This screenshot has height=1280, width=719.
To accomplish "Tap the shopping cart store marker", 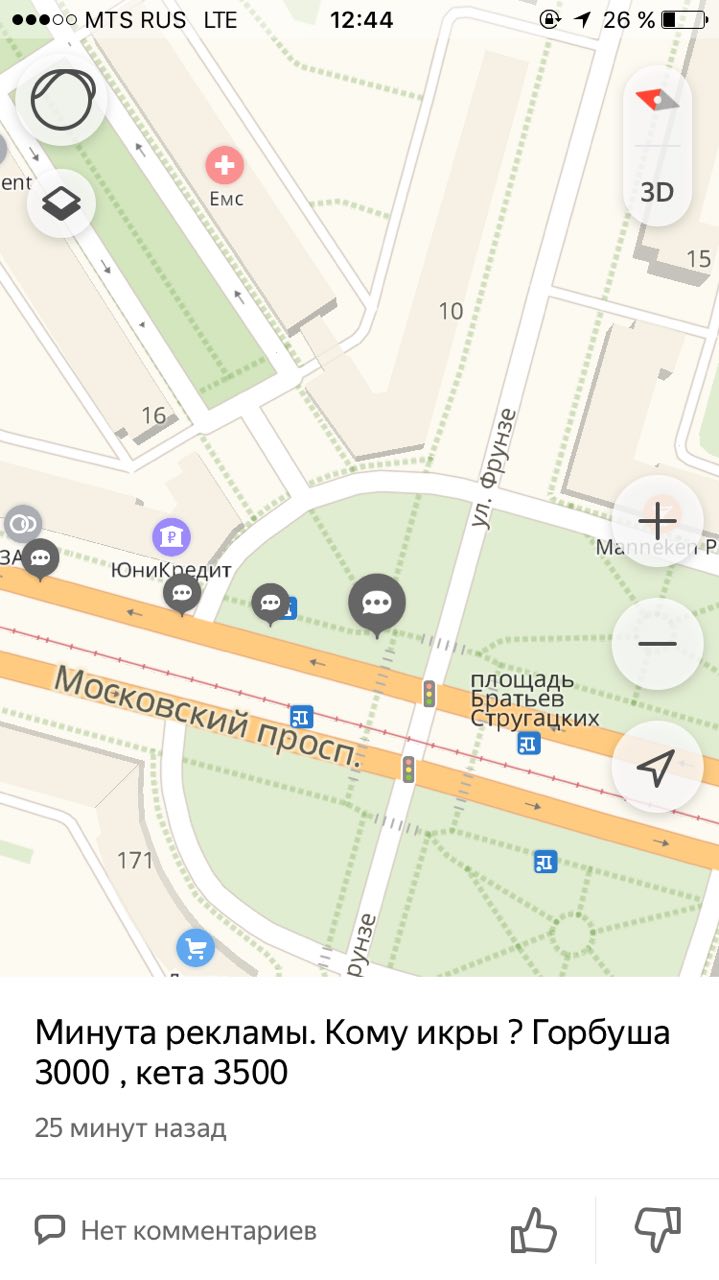I will pyautogui.click(x=195, y=947).
